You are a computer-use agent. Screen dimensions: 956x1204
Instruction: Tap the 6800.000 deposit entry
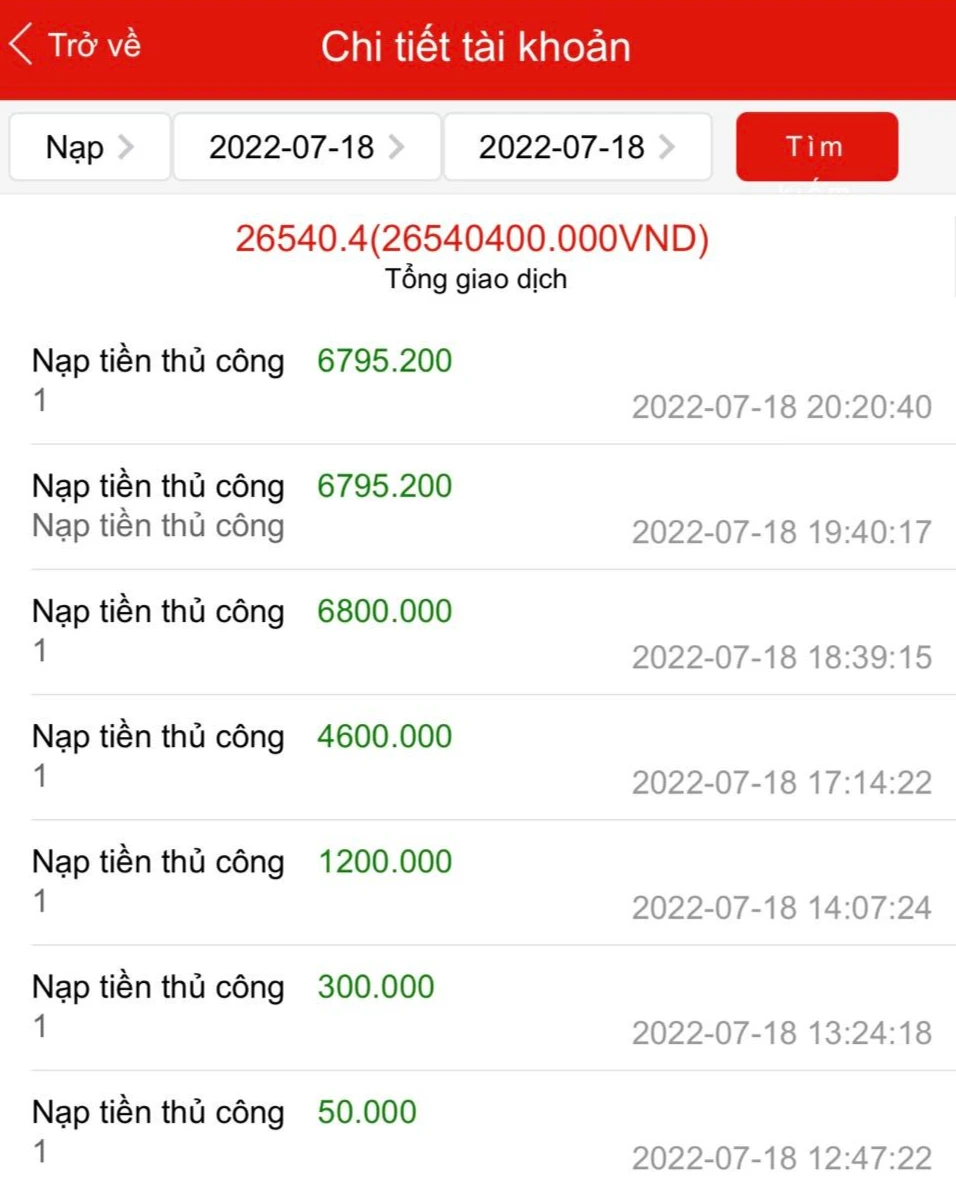tap(478, 633)
